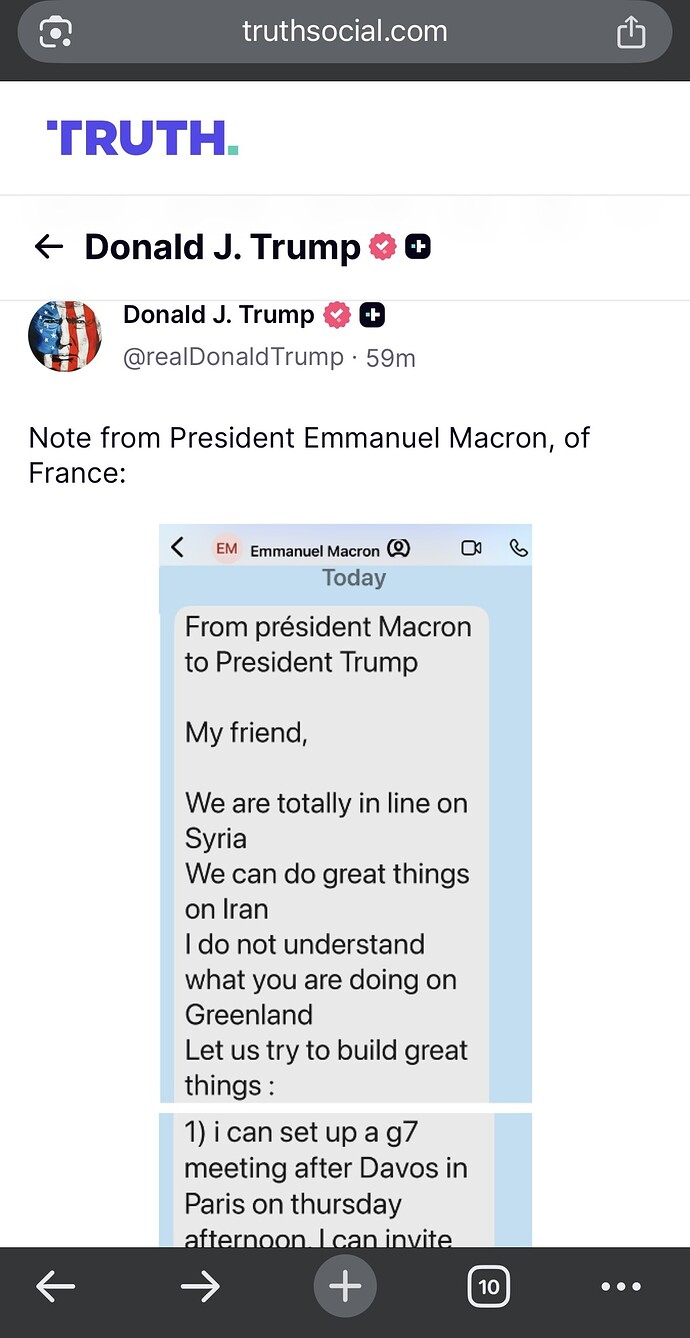Open the attached Macron message screenshot

345,880
